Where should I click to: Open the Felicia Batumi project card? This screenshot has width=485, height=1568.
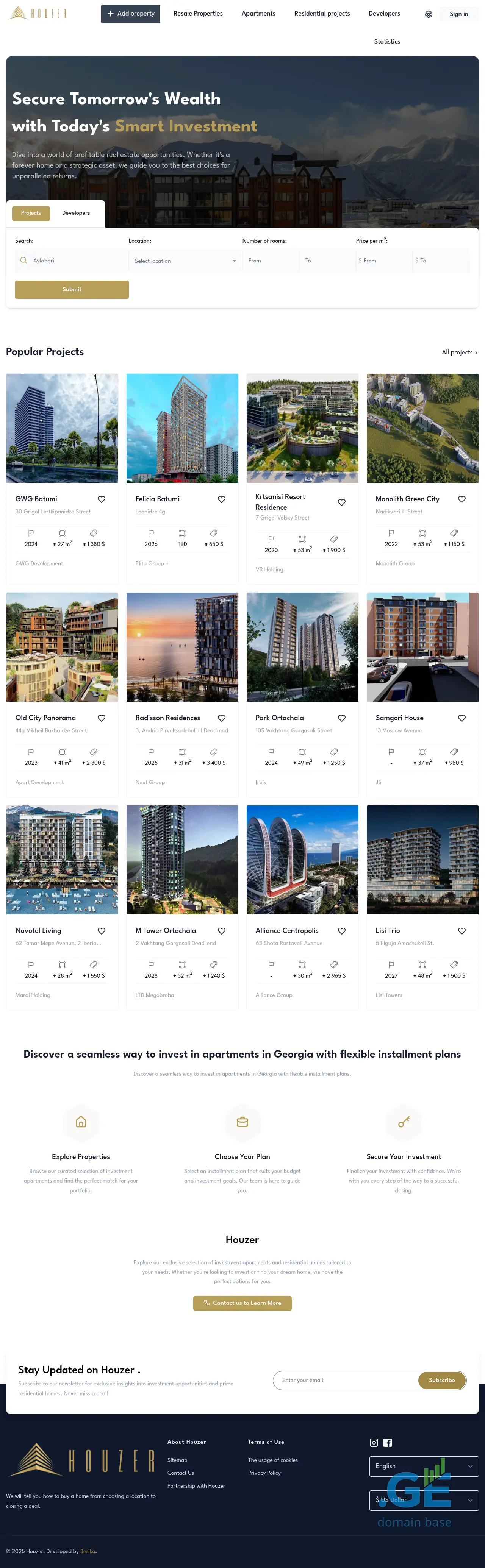click(x=182, y=429)
